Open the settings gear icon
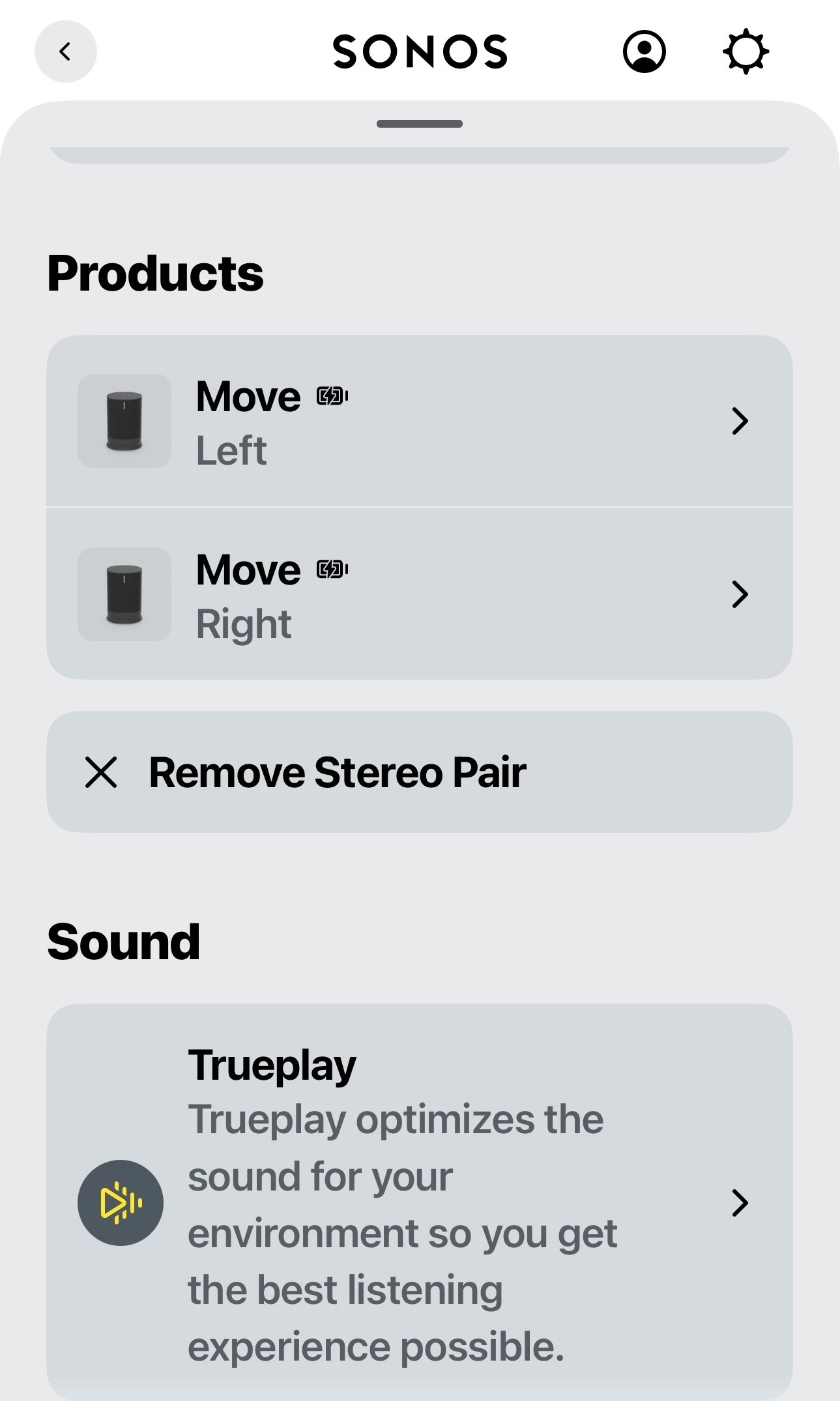The image size is (840, 1401). pos(746,51)
